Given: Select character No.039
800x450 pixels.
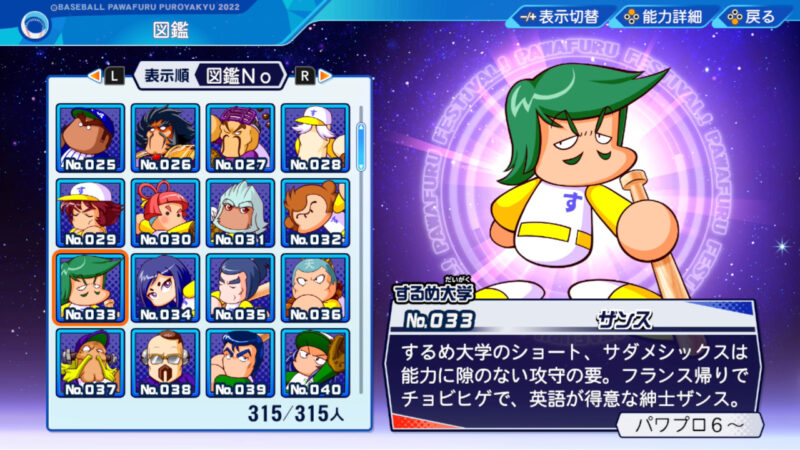Looking at the screenshot, I should tap(240, 362).
